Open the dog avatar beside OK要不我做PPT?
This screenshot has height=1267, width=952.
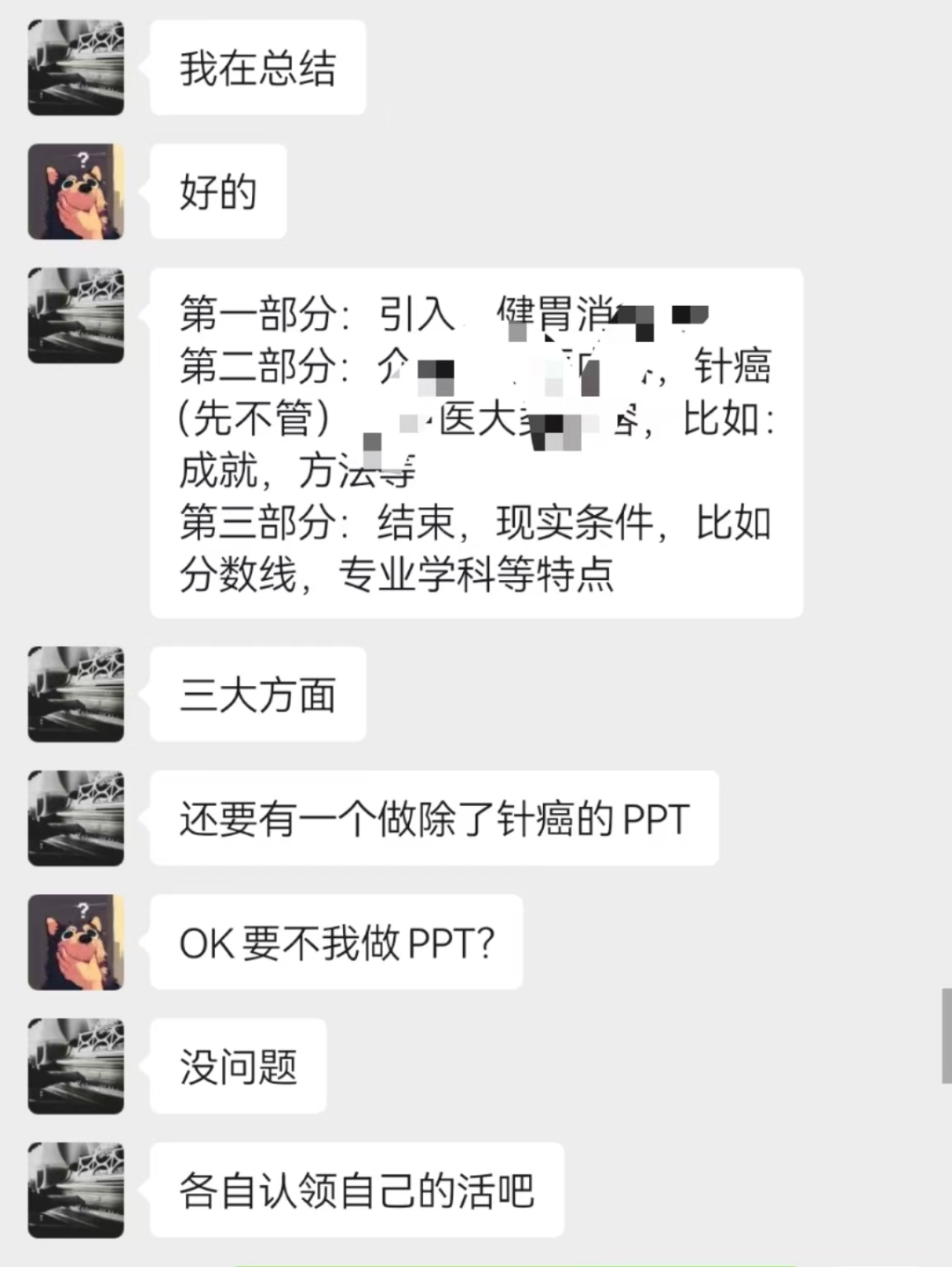[76, 942]
